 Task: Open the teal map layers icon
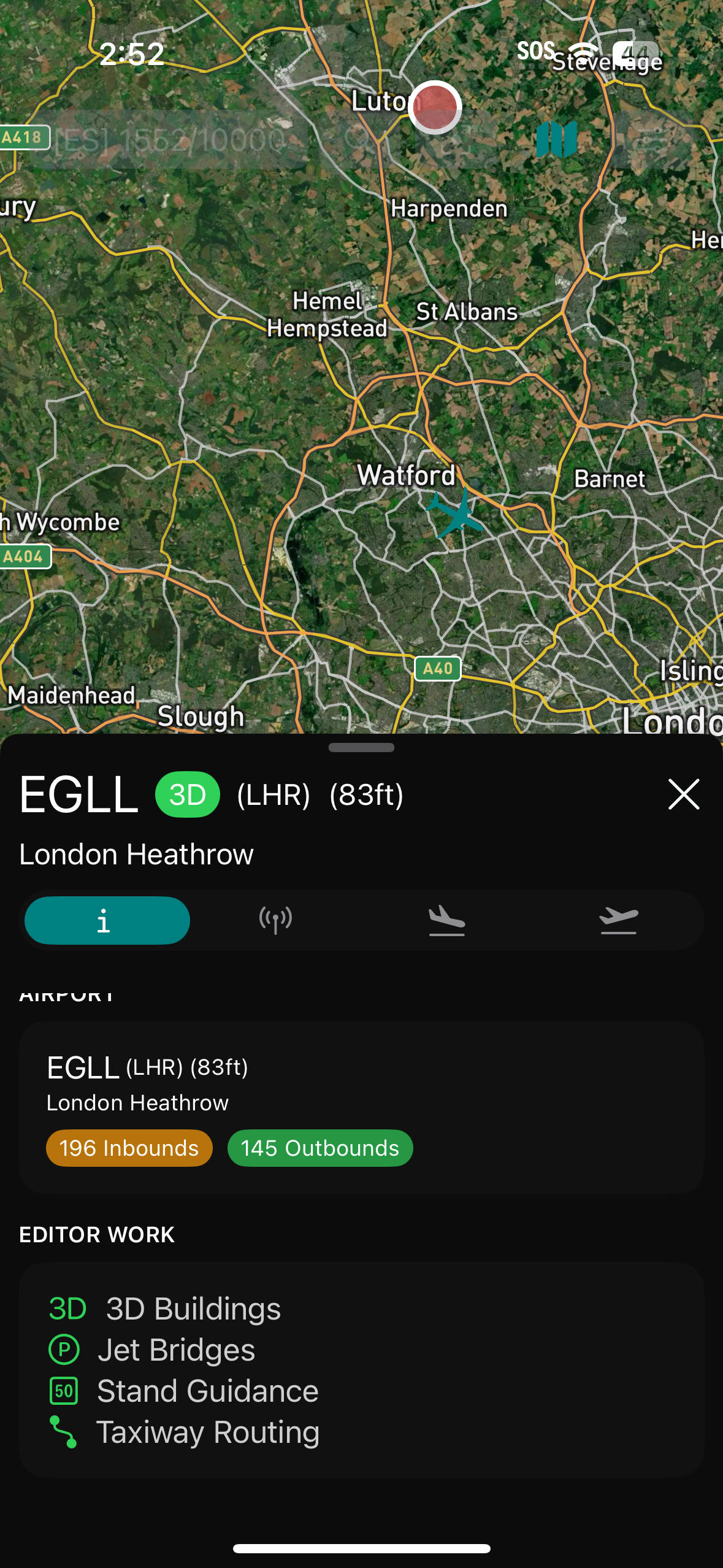tap(556, 139)
